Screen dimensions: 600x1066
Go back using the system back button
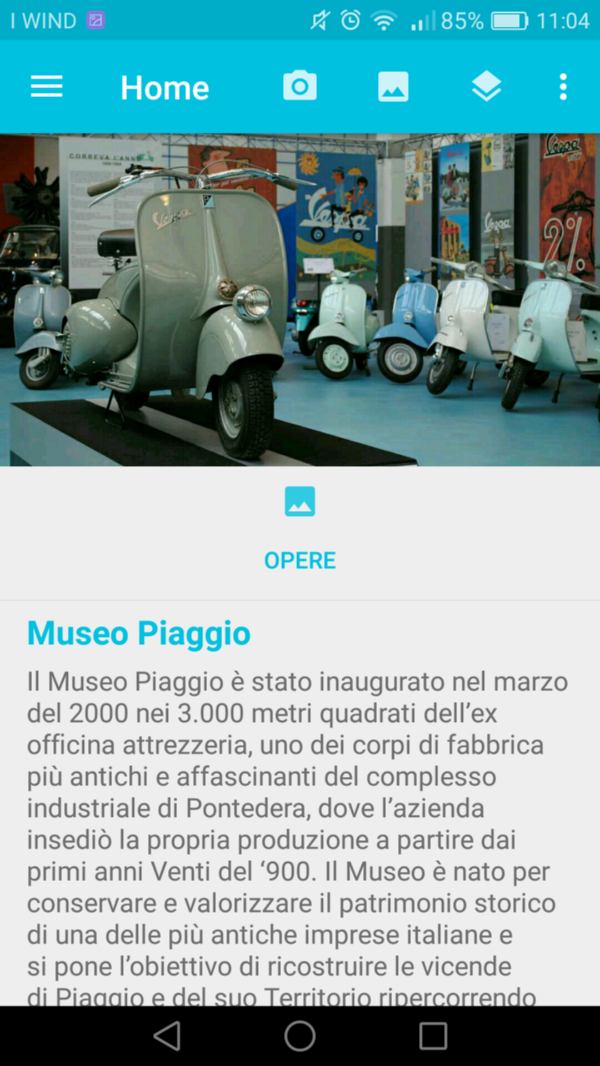[166, 1036]
